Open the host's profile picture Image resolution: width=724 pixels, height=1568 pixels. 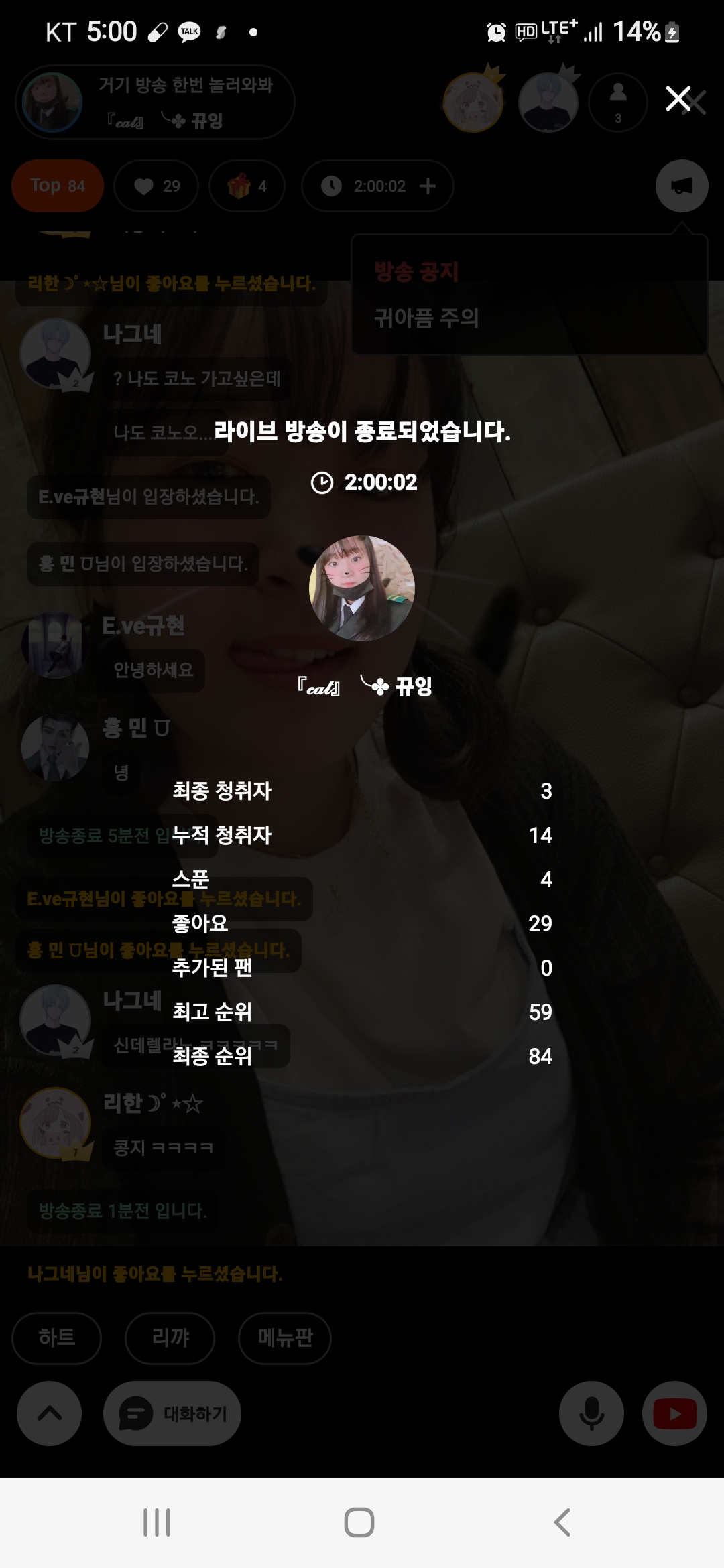click(x=362, y=588)
